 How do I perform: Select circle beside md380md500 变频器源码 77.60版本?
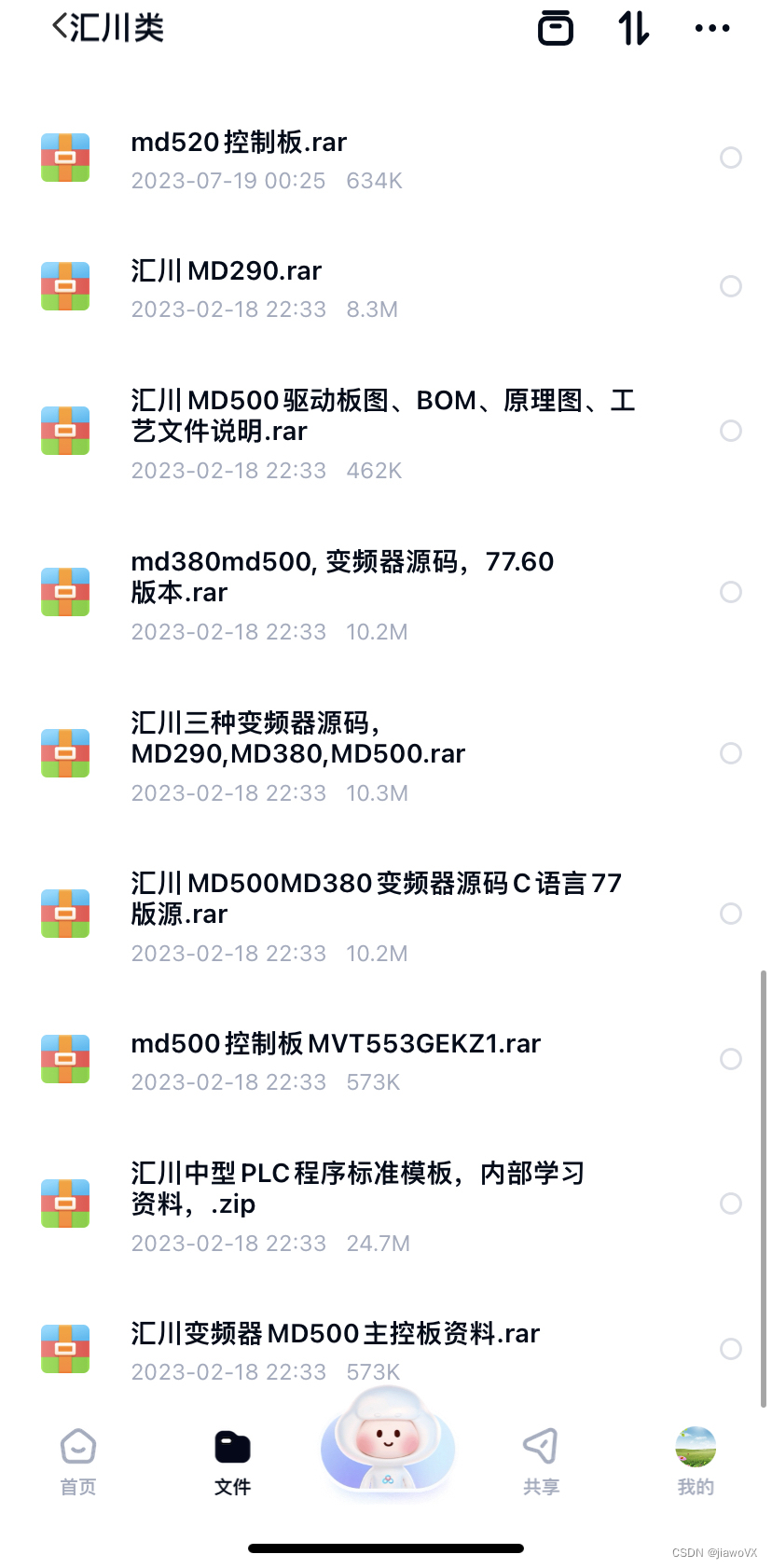coord(731,592)
